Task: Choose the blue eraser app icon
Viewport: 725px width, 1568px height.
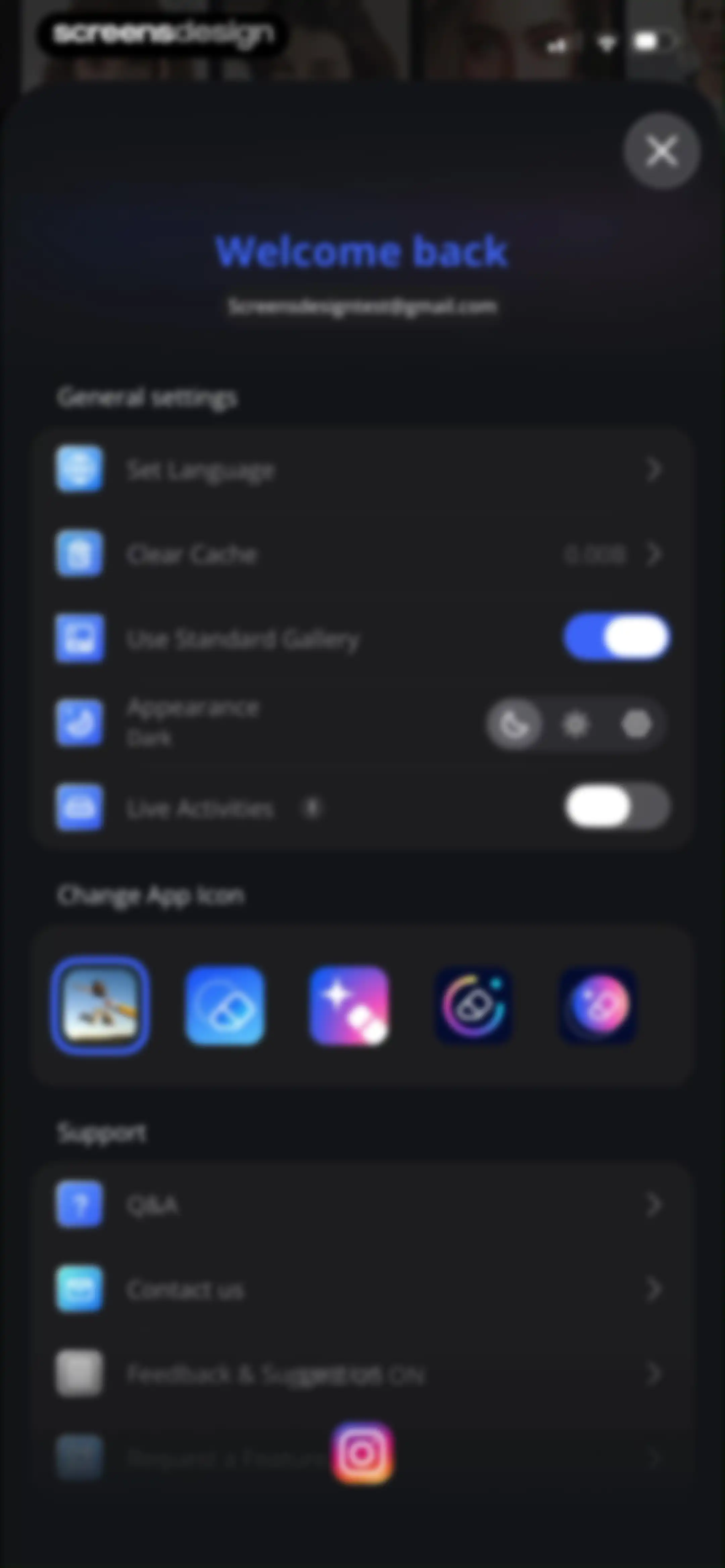Action: point(225,1006)
